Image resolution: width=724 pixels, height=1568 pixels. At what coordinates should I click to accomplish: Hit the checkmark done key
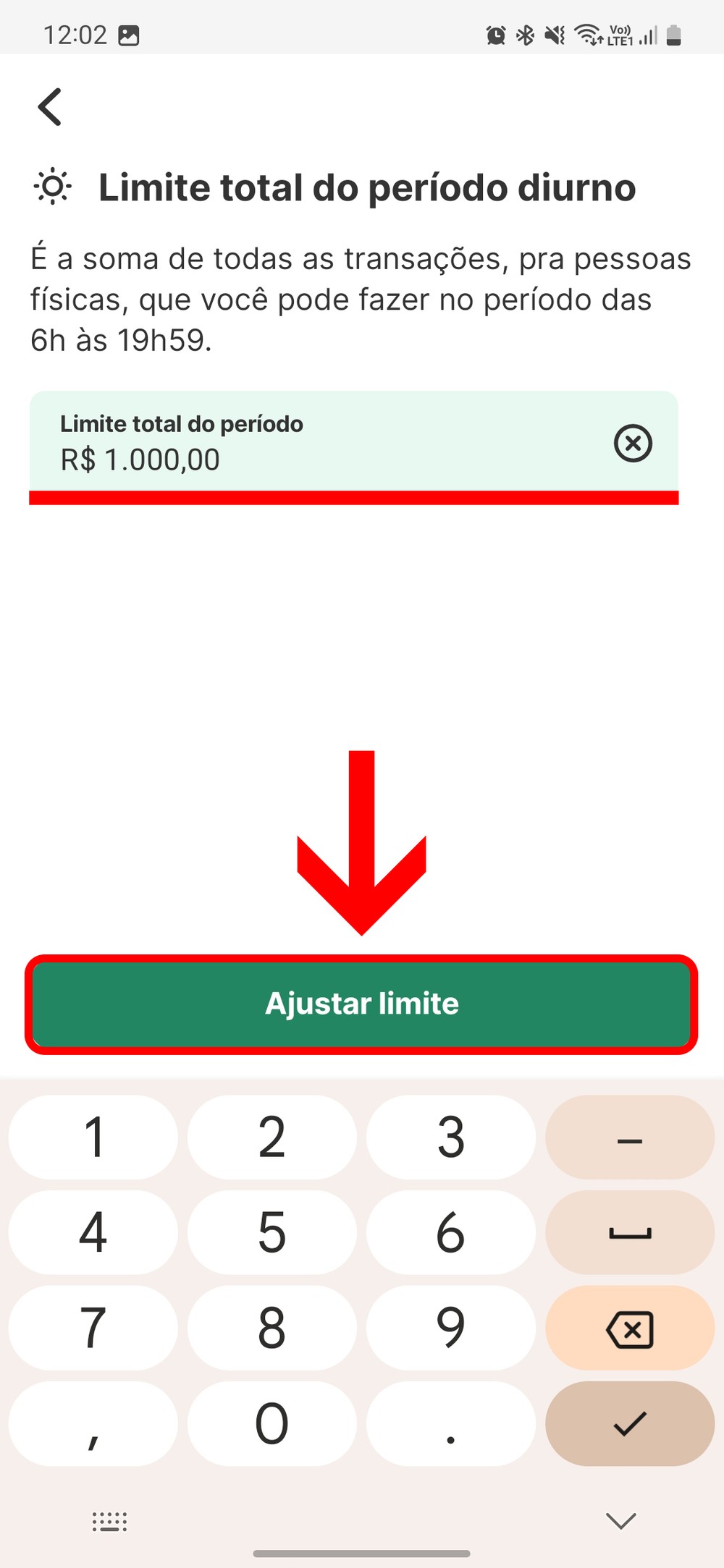pyautogui.click(x=629, y=1423)
